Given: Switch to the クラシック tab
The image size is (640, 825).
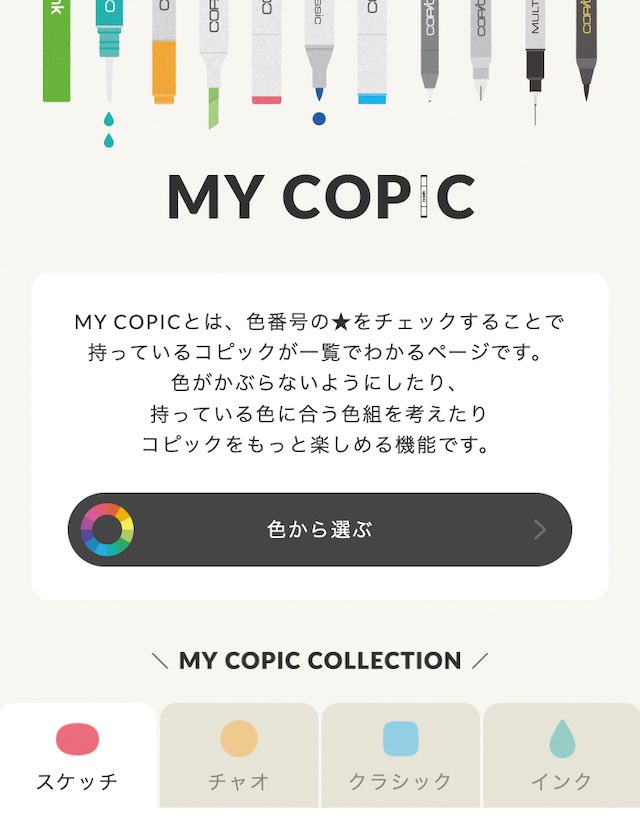Looking at the screenshot, I should [400, 757].
